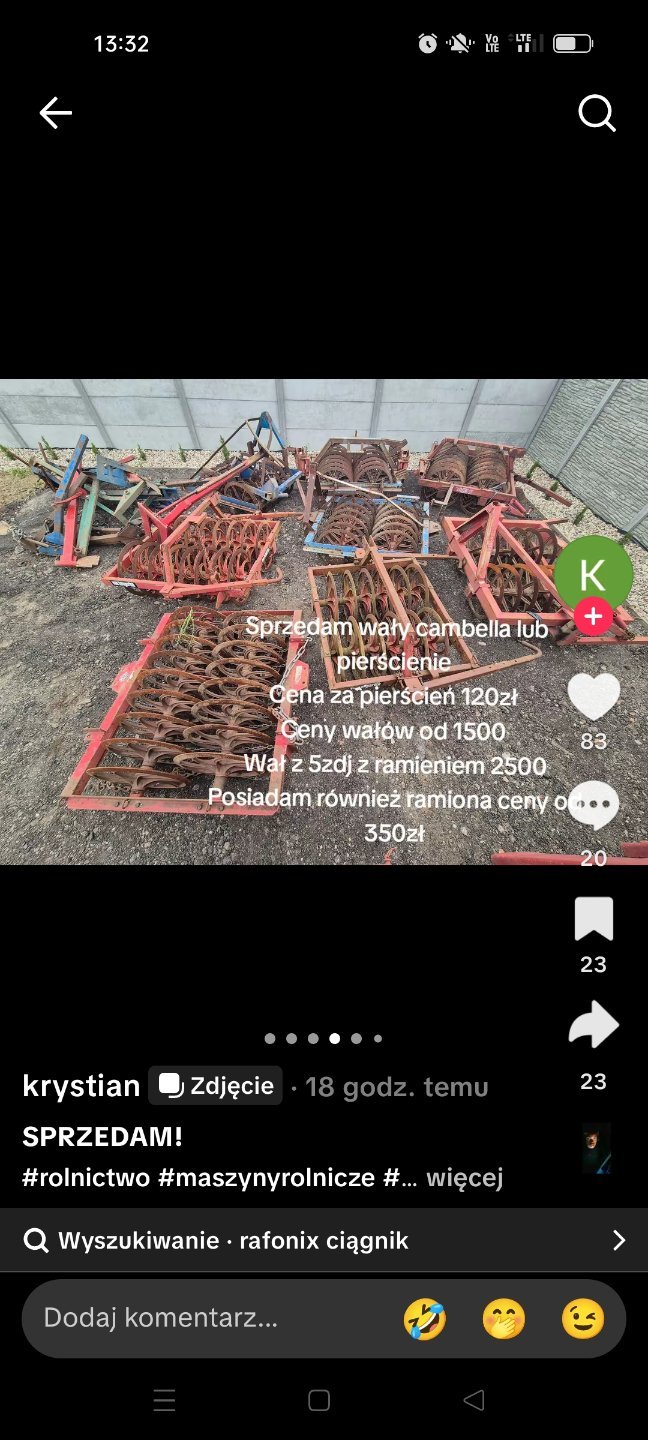The height and width of the screenshot is (1440, 648).
Task: Insert the laughing emoji into comment
Action: coord(424,1319)
